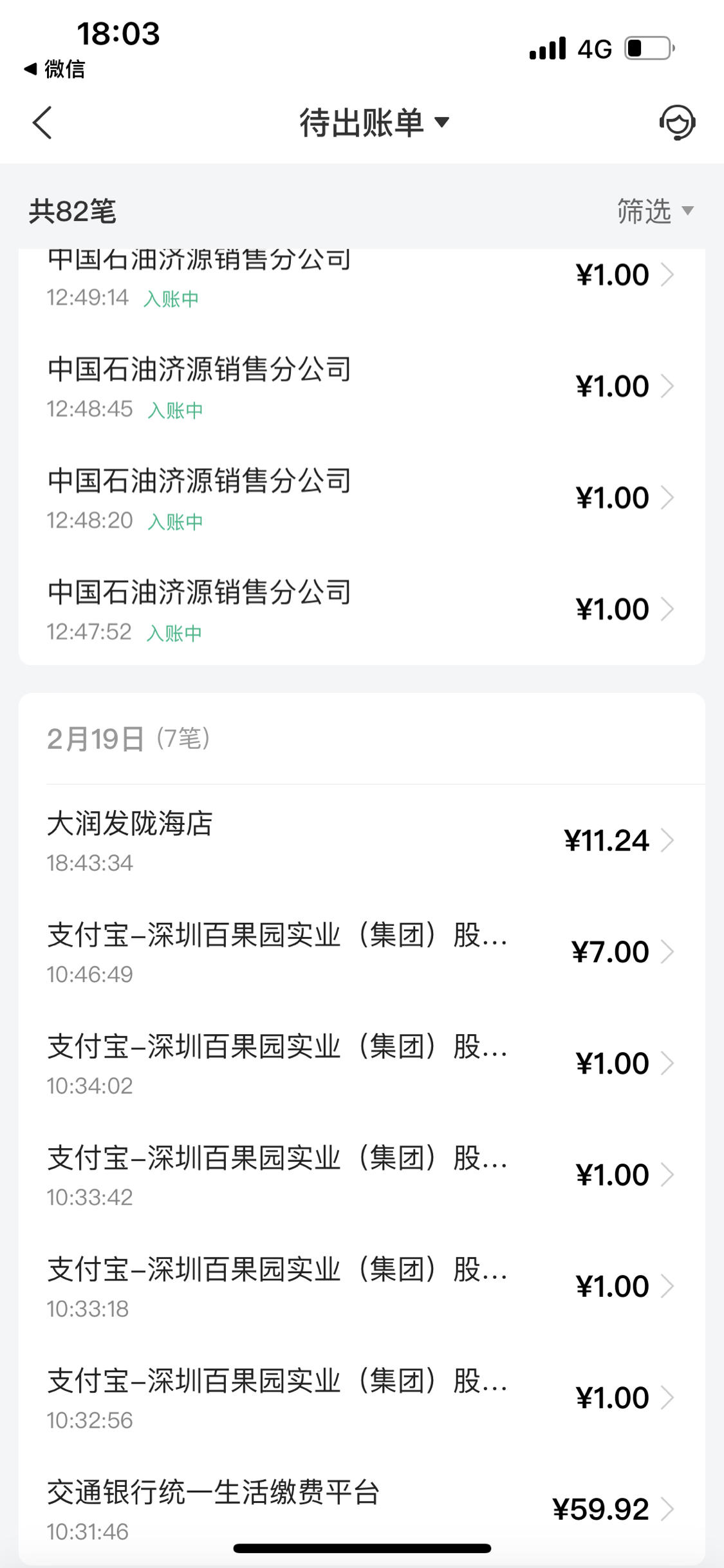Go back using the top-left arrow
Image resolution: width=724 pixels, height=1568 pixels.
pyautogui.click(x=42, y=122)
